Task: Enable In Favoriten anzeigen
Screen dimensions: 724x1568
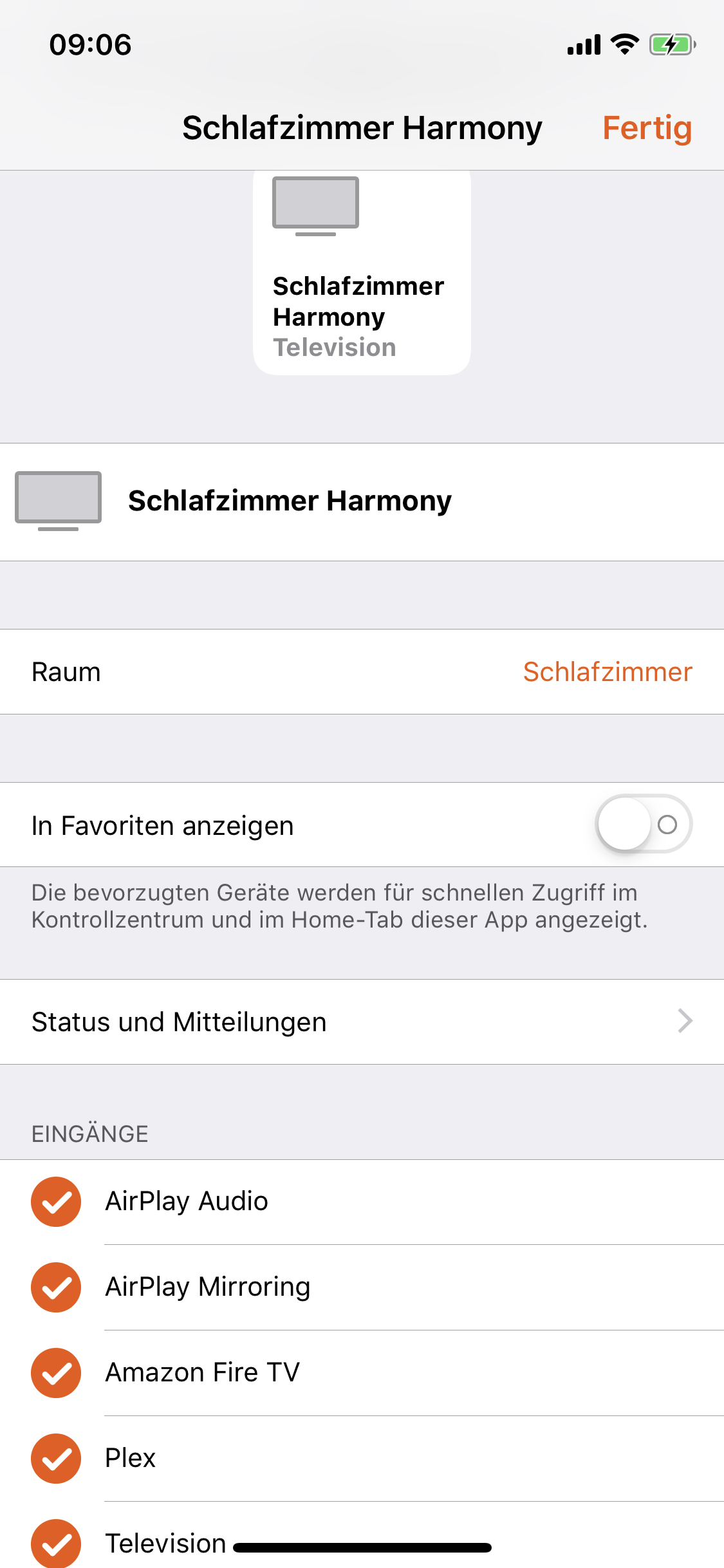Action: point(643,825)
